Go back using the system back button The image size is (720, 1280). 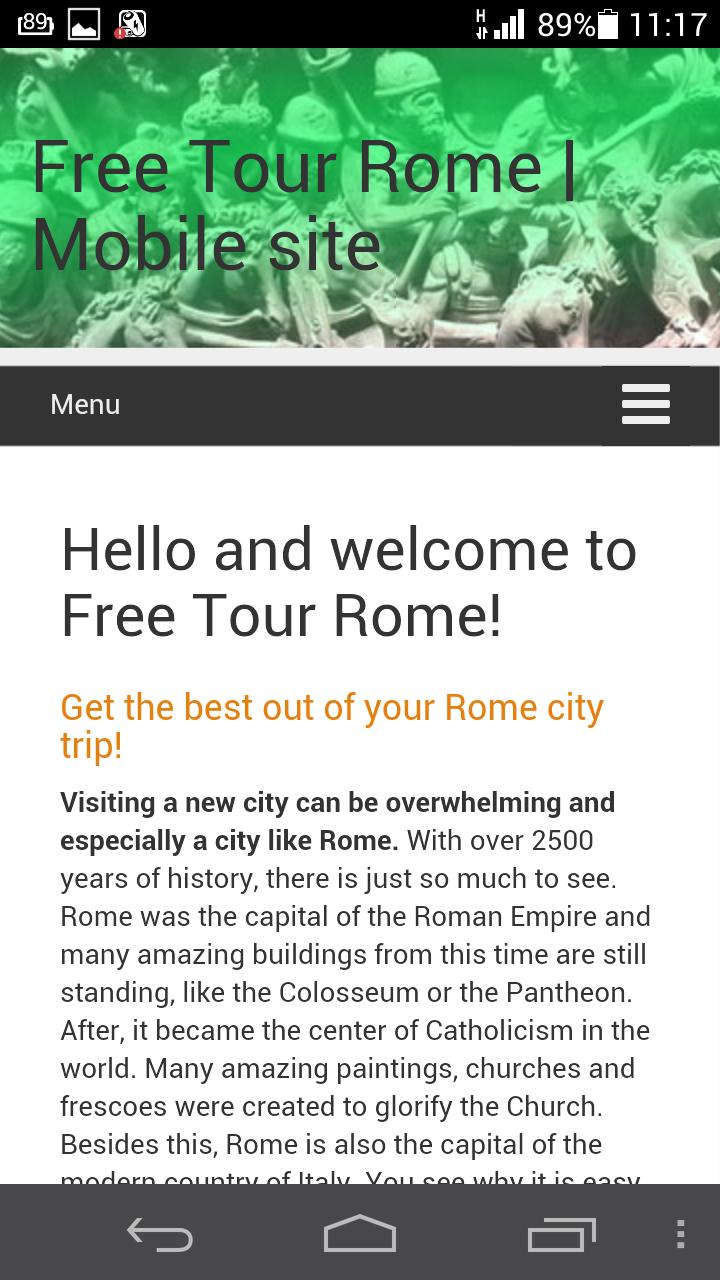pyautogui.click(x=160, y=1235)
